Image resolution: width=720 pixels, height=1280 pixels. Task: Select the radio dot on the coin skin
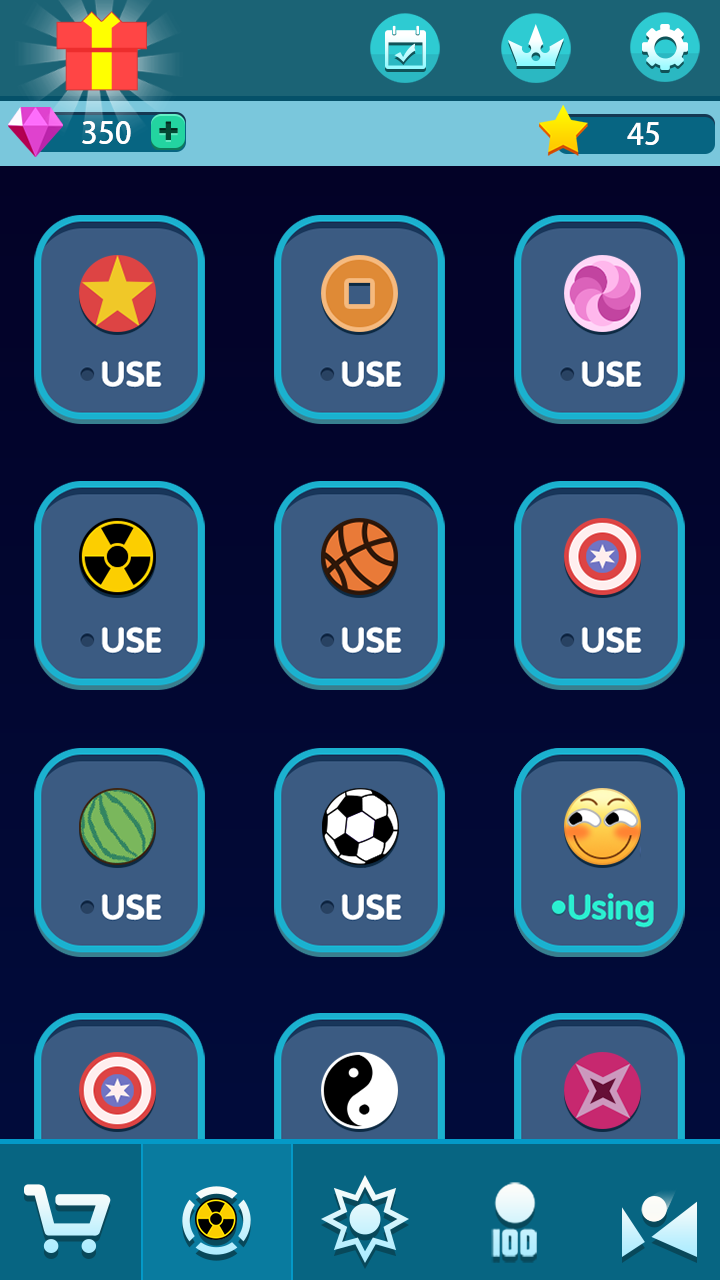(x=325, y=376)
